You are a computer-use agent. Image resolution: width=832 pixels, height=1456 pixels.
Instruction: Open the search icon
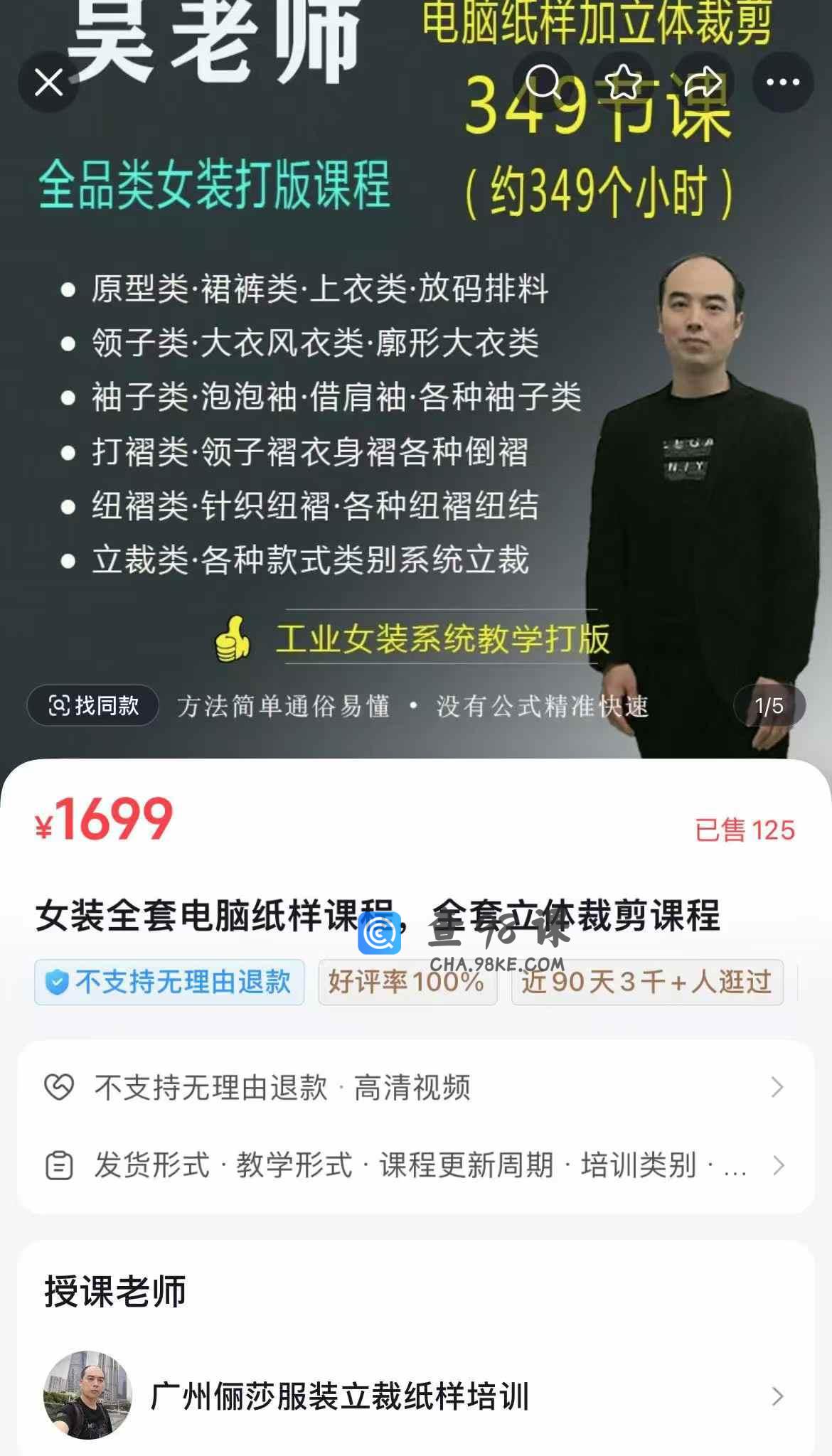click(543, 82)
